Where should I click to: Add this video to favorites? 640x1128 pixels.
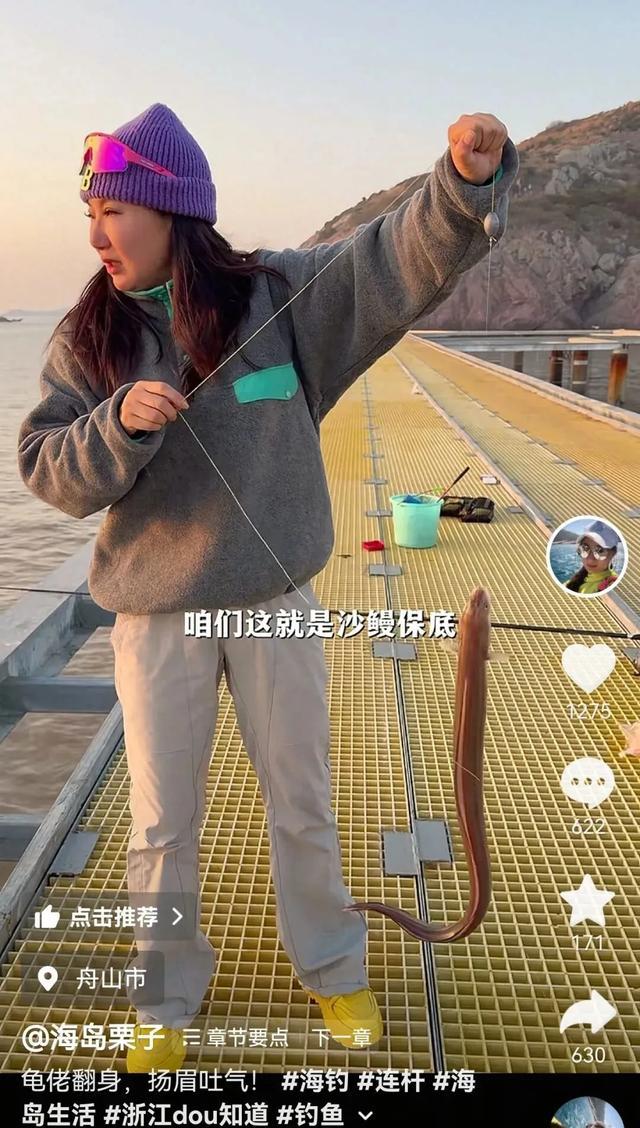tap(588, 901)
